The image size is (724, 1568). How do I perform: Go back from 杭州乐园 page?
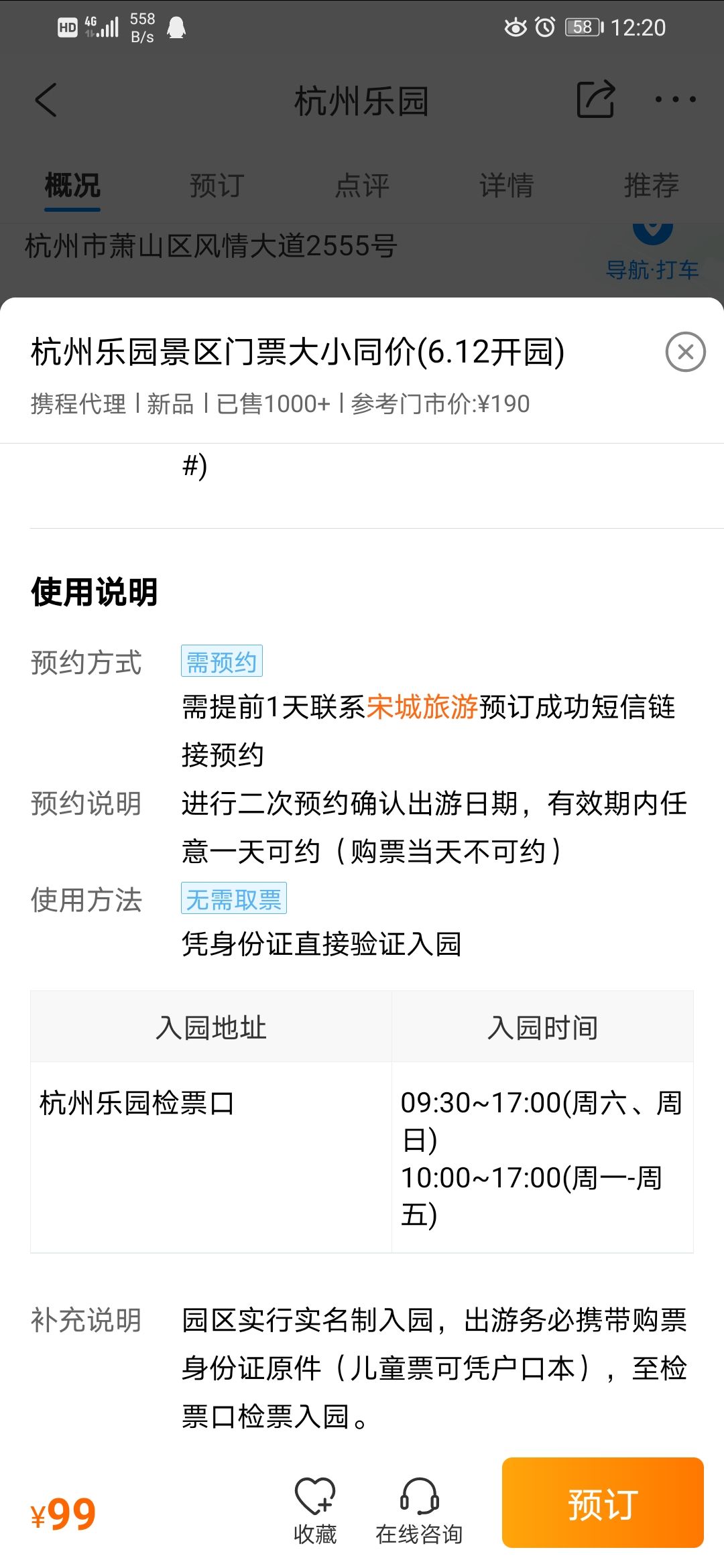pyautogui.click(x=46, y=101)
